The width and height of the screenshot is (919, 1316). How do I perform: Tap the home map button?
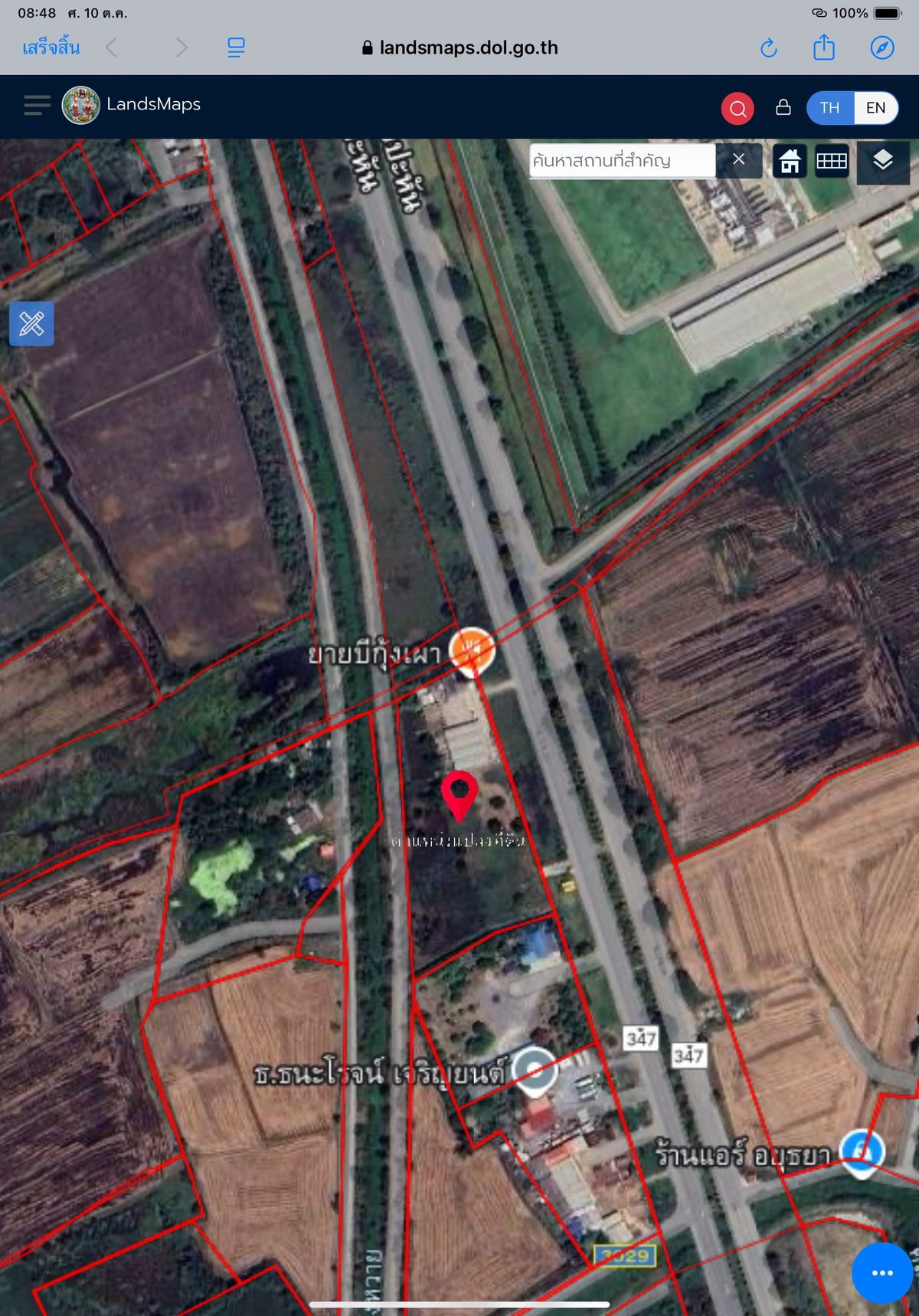790,161
